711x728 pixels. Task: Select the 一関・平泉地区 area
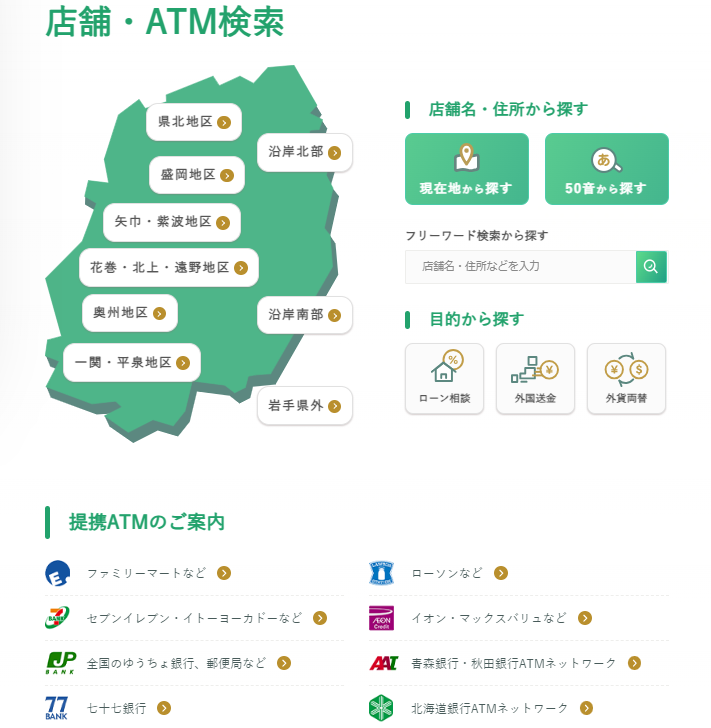pyautogui.click(x=132, y=362)
